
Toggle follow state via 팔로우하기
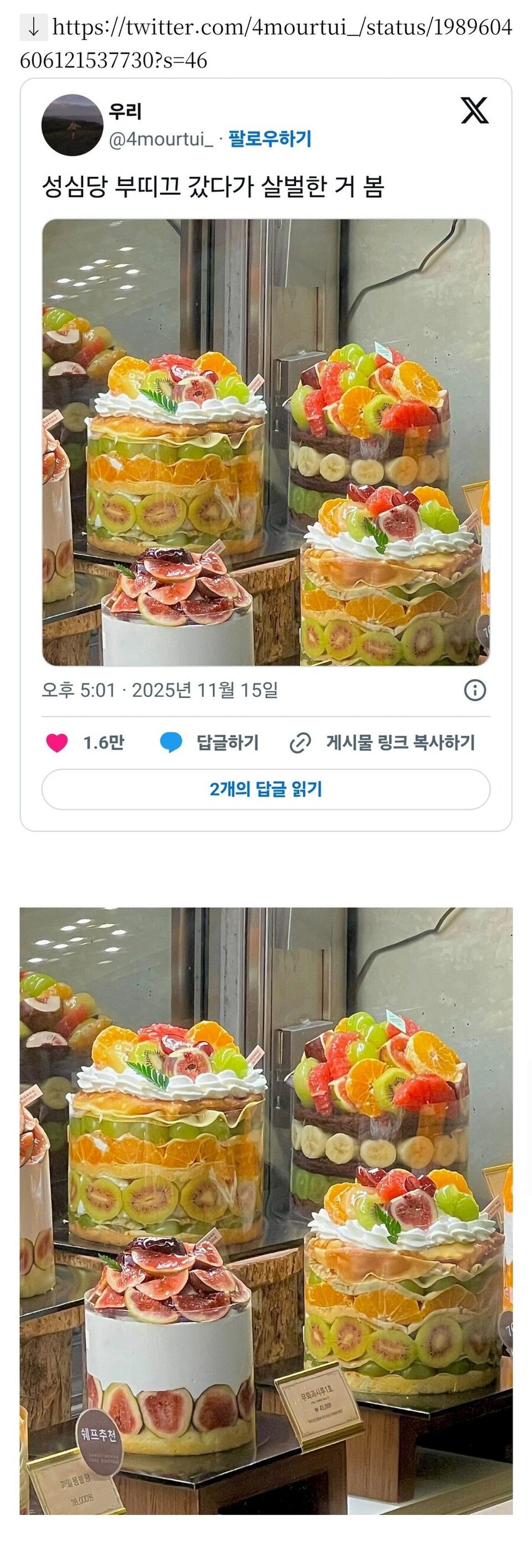tap(272, 140)
